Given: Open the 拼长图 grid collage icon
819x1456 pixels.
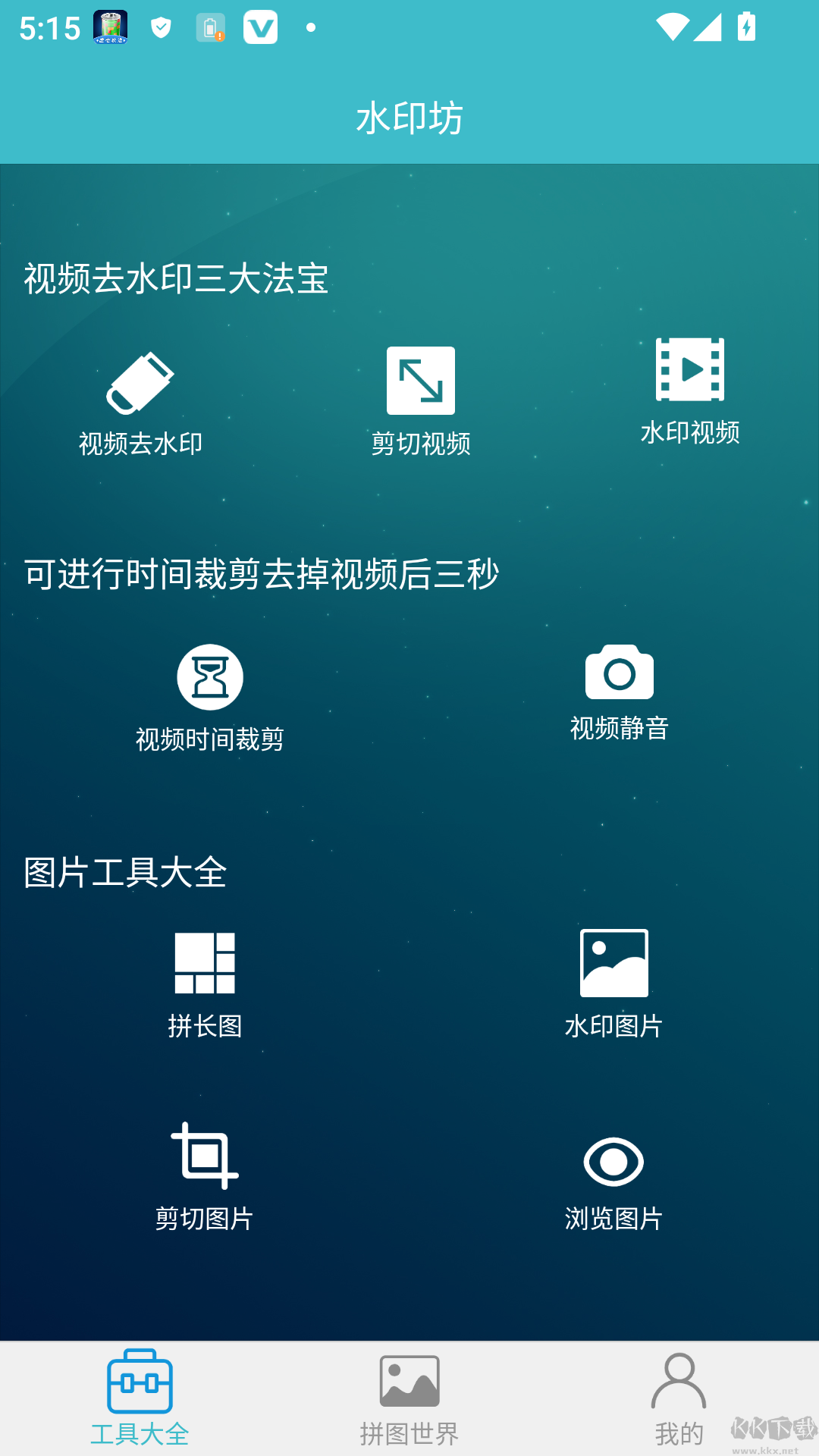Looking at the screenshot, I should pos(207,962).
